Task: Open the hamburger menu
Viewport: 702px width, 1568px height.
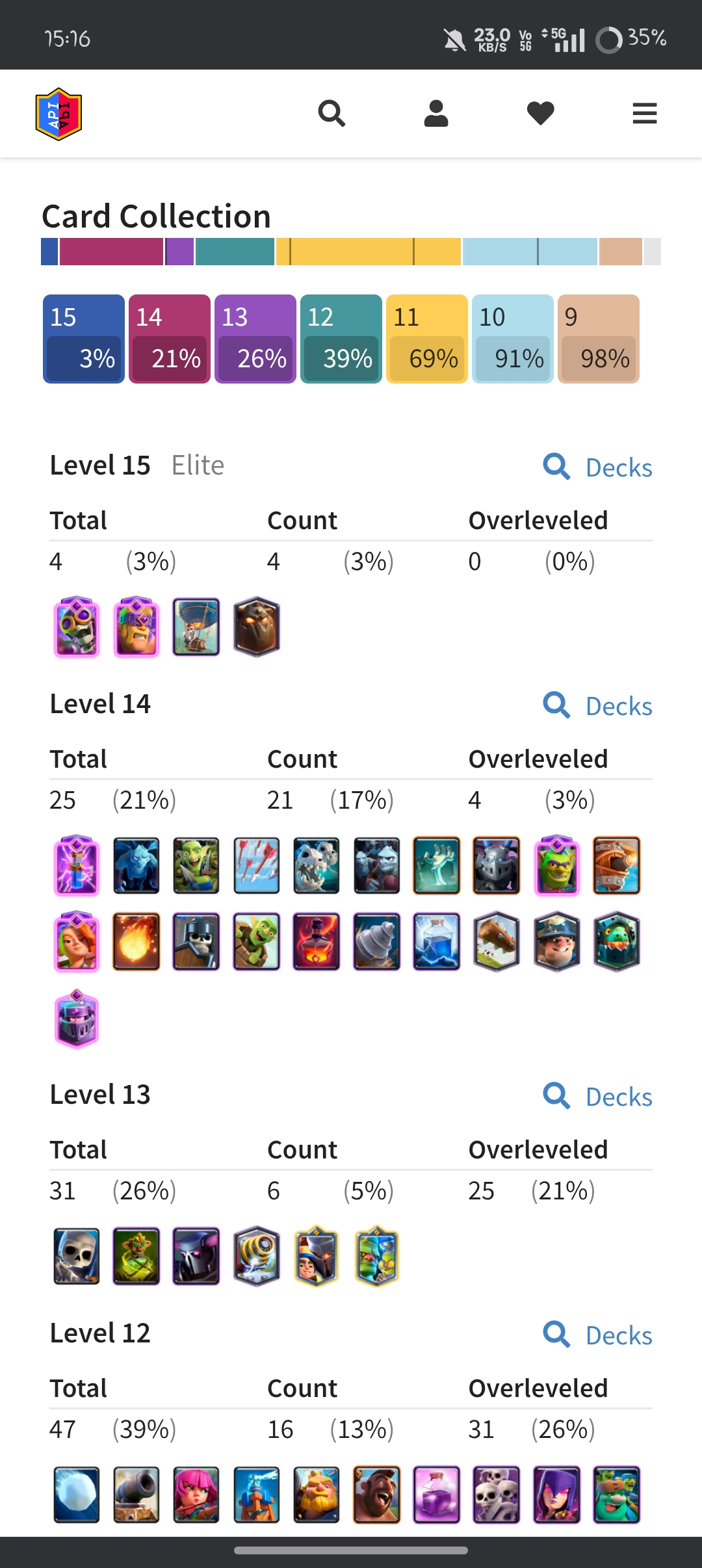Action: 644,114
